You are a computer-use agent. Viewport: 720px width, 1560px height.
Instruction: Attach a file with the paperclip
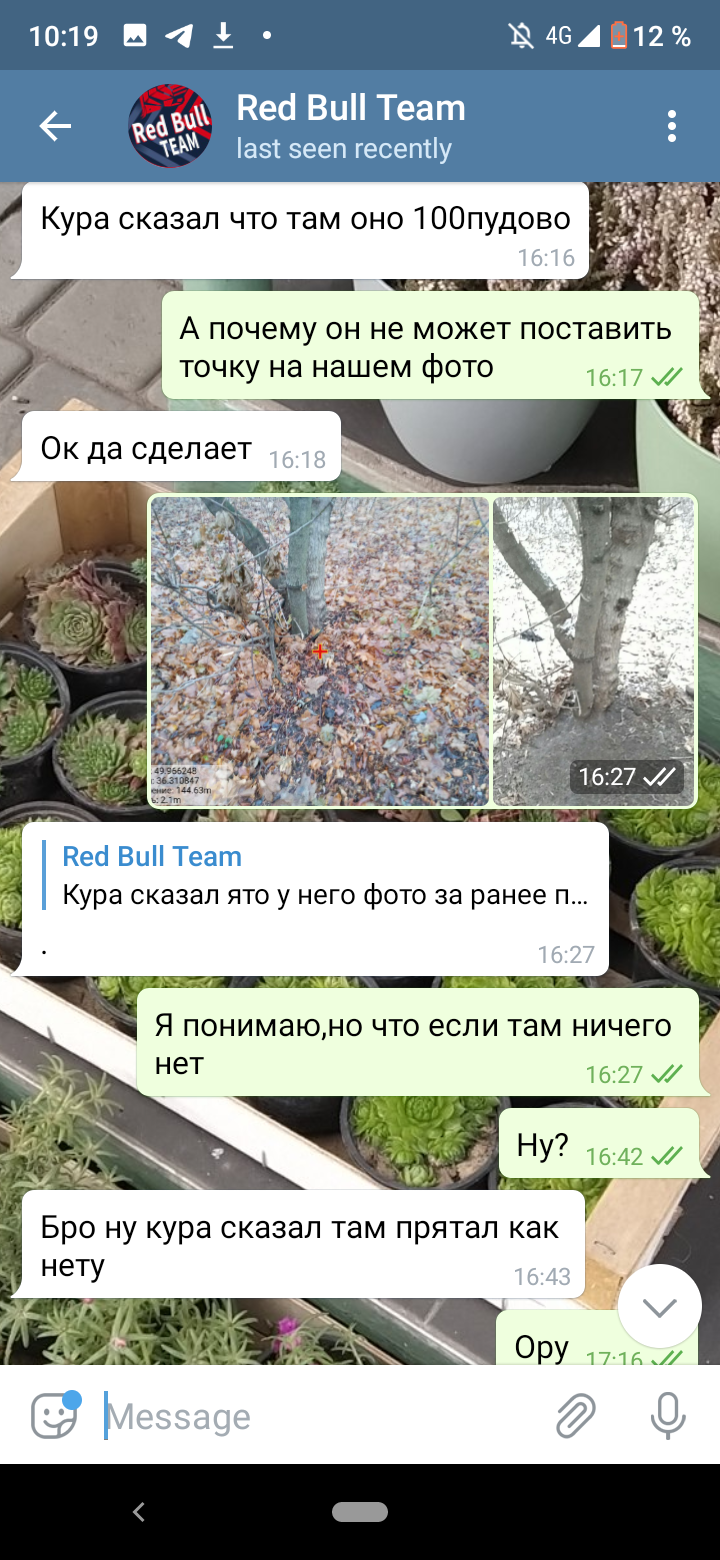pos(575,1416)
